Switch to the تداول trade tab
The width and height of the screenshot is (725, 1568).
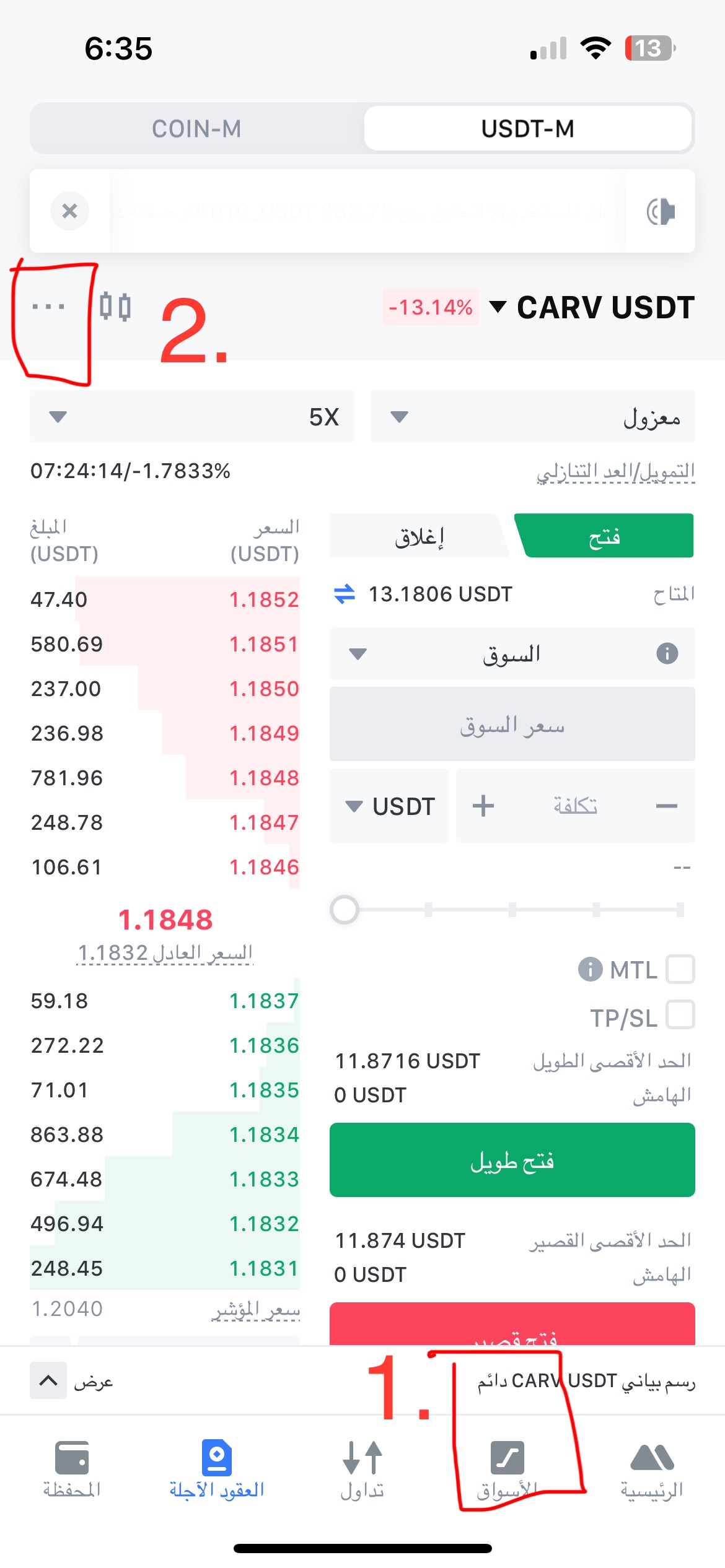(362, 1469)
